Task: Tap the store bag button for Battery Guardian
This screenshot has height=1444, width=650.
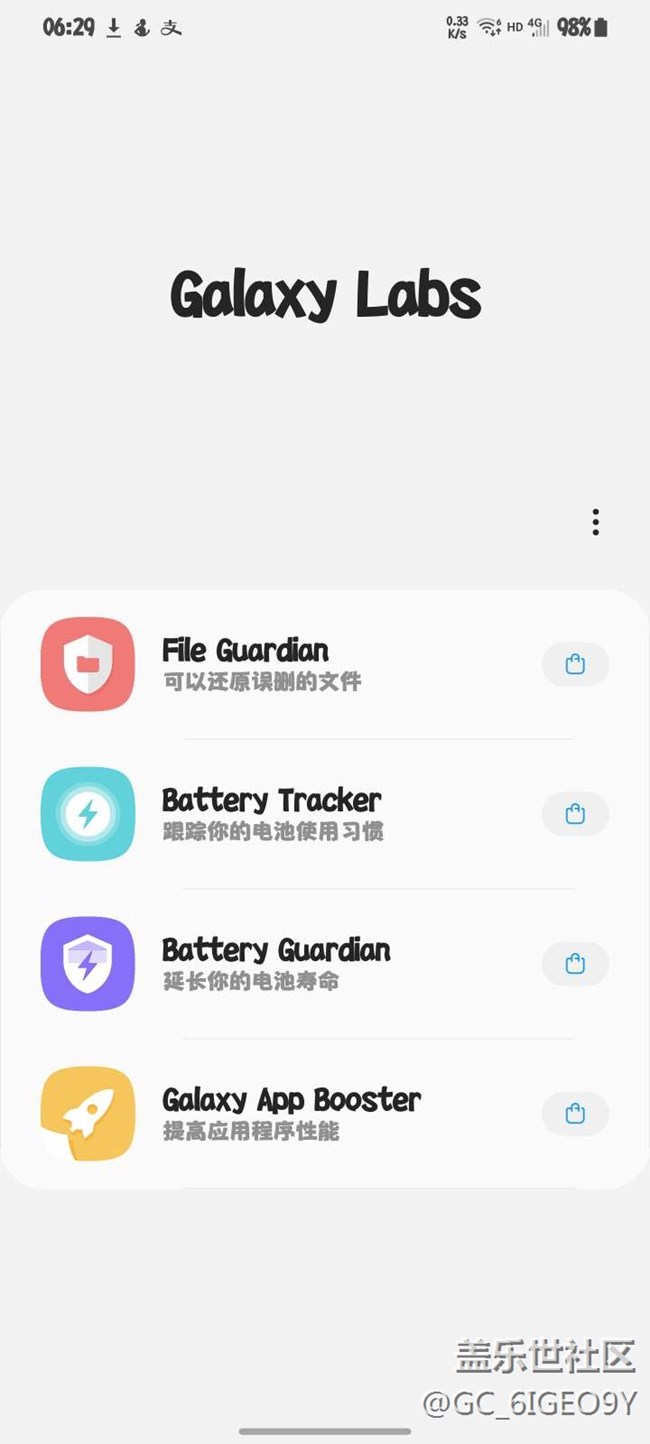Action: click(x=575, y=964)
